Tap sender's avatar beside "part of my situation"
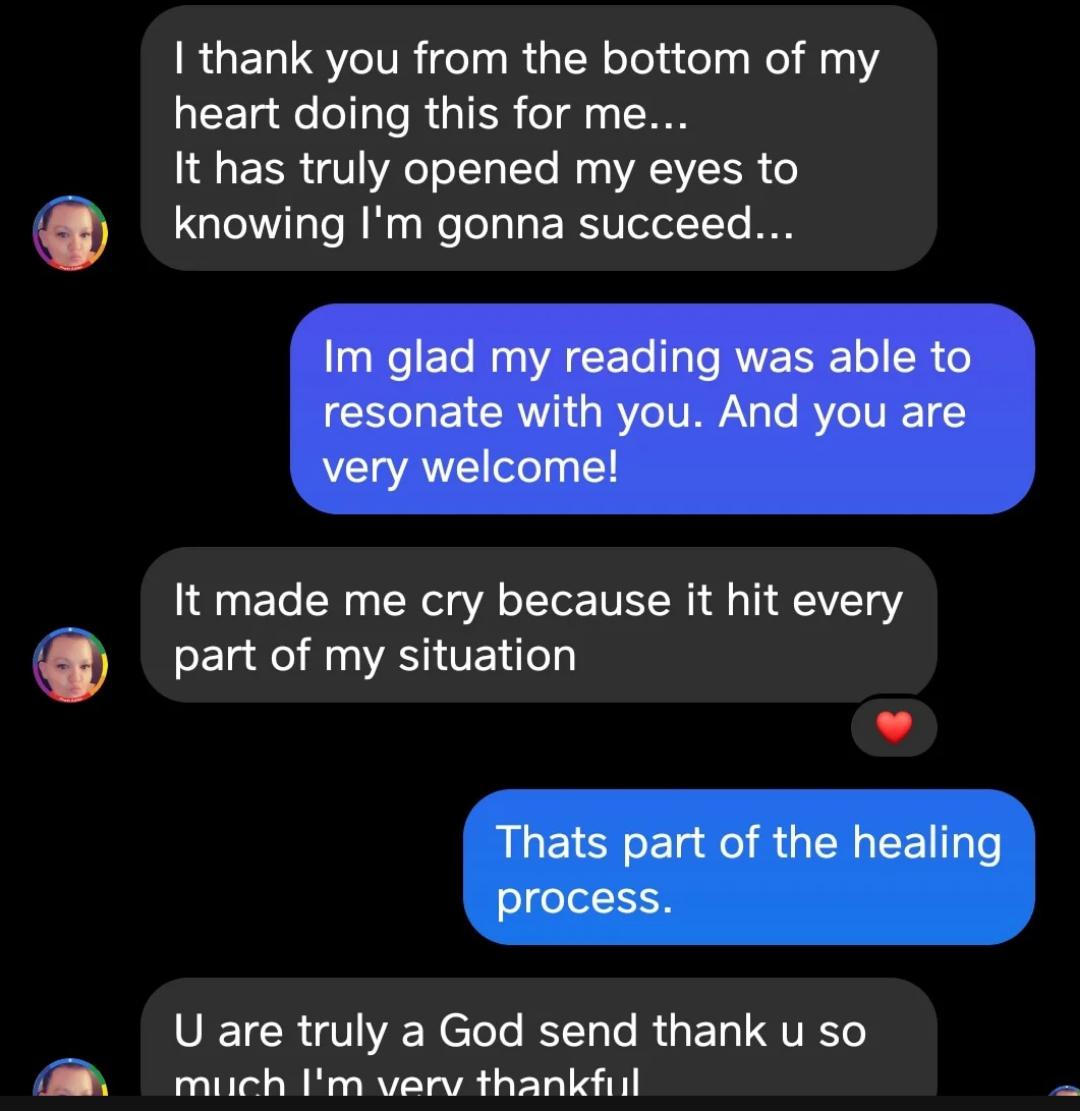Viewport: 1080px width, 1111px height. (70, 664)
